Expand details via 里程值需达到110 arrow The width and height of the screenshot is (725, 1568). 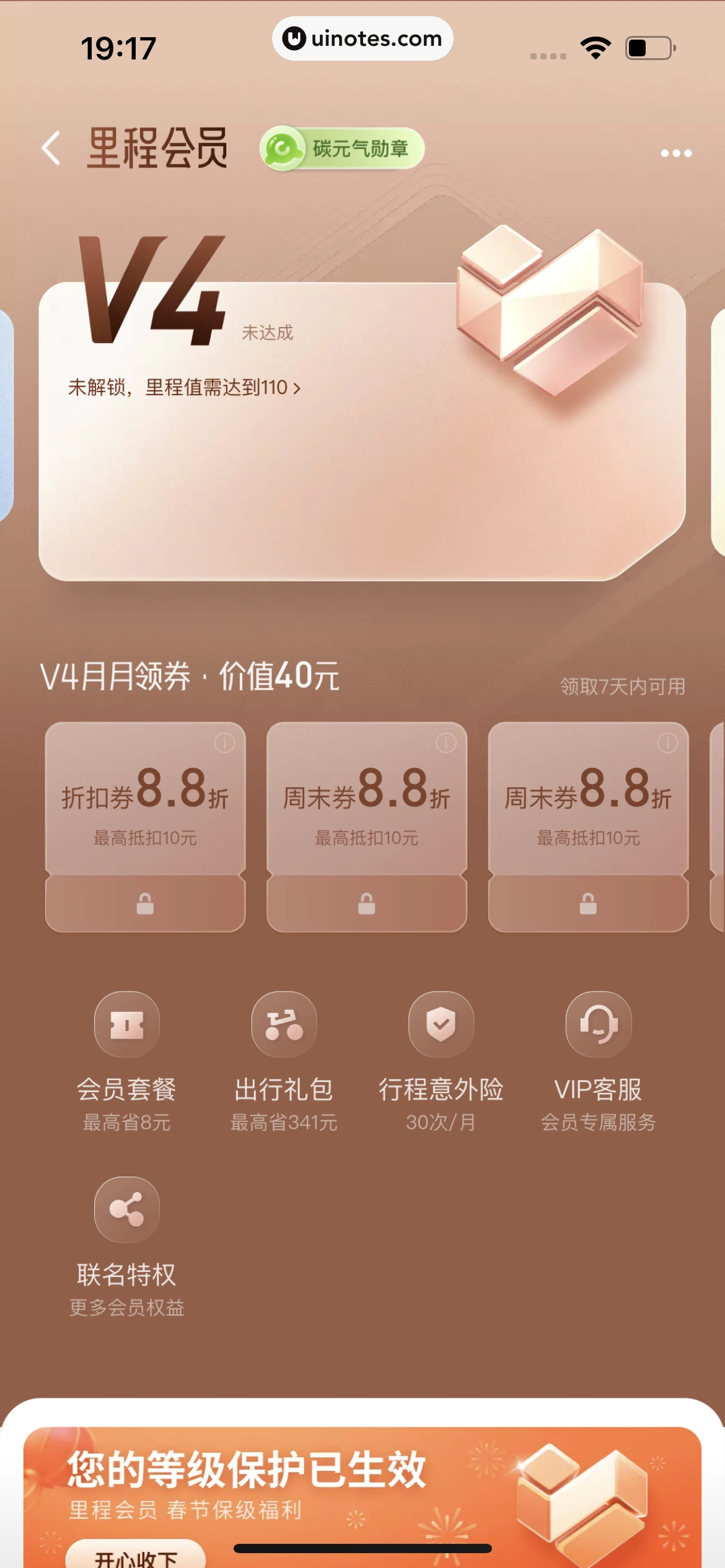pos(297,387)
